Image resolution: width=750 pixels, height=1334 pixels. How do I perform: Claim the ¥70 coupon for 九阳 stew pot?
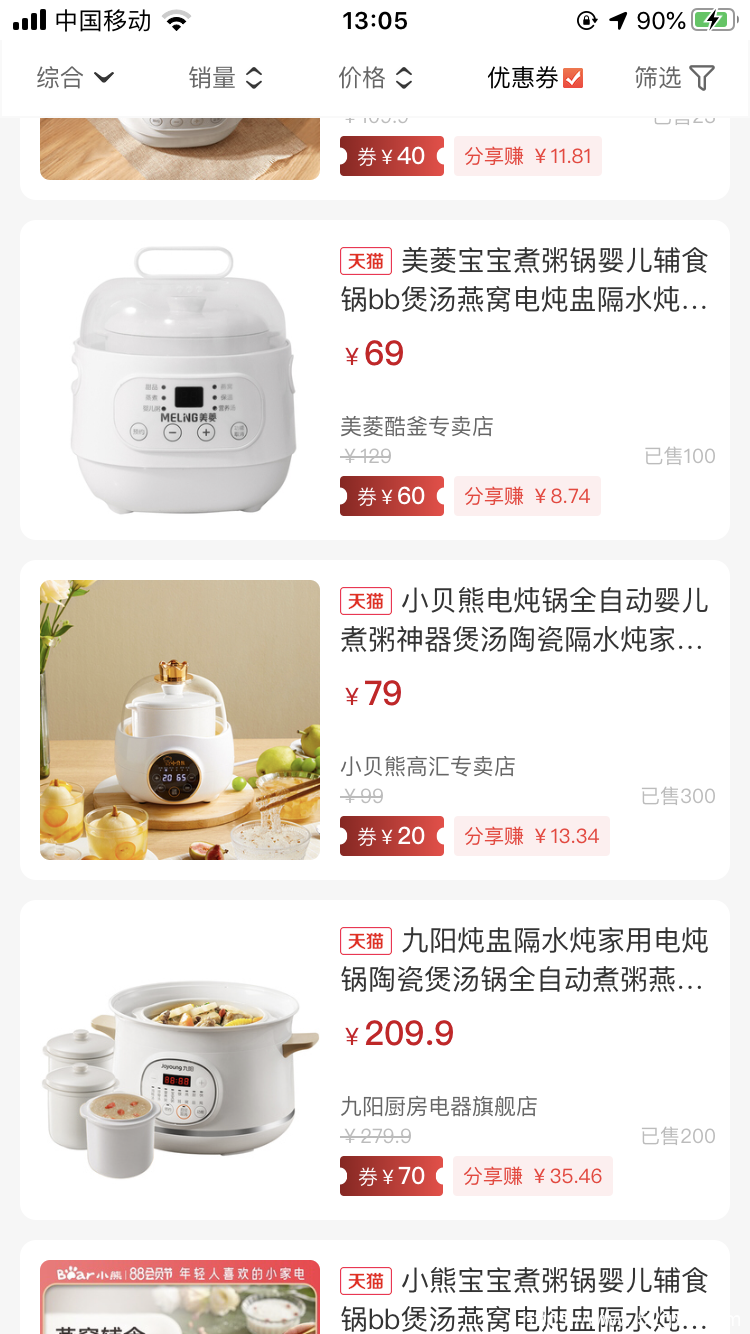(392, 1176)
